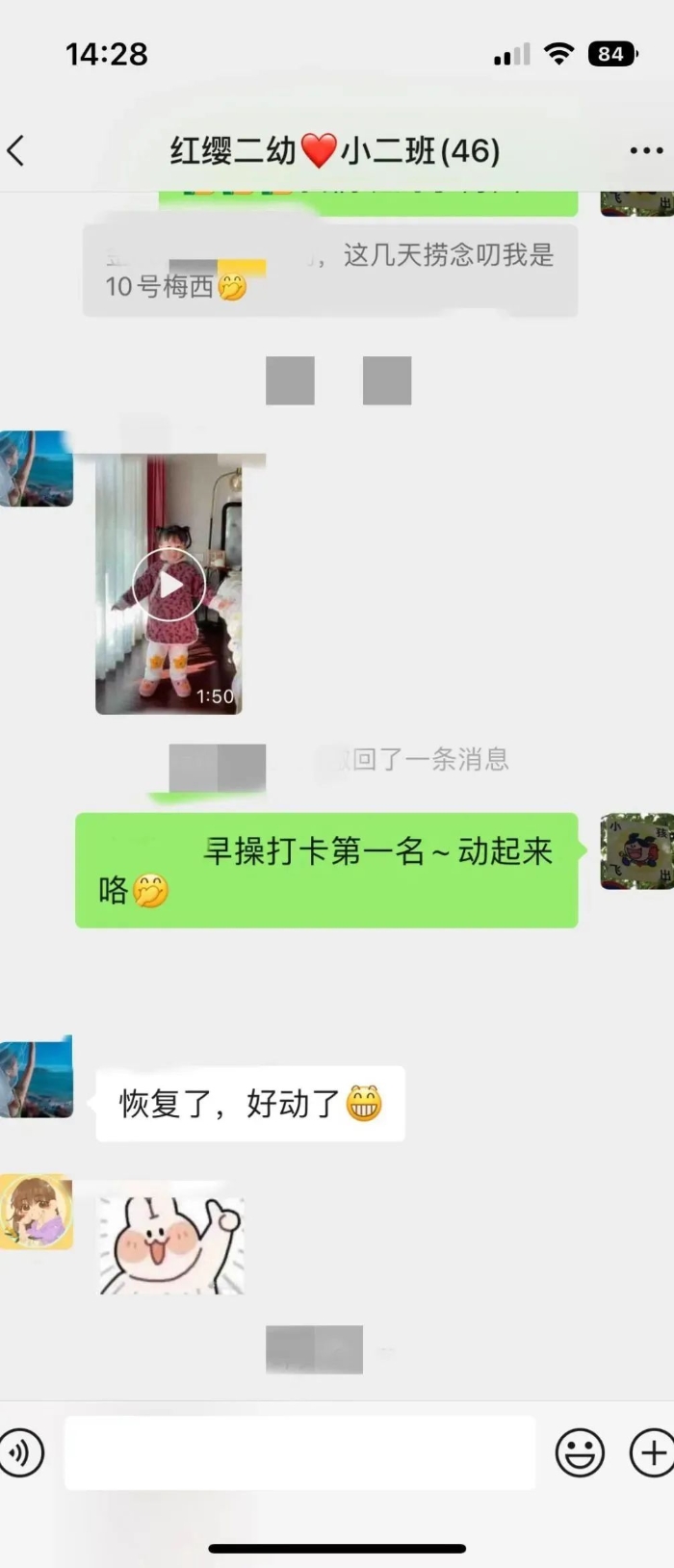The height and width of the screenshot is (1568, 674).
Task: Go back from the group chat
Action: coord(16,150)
